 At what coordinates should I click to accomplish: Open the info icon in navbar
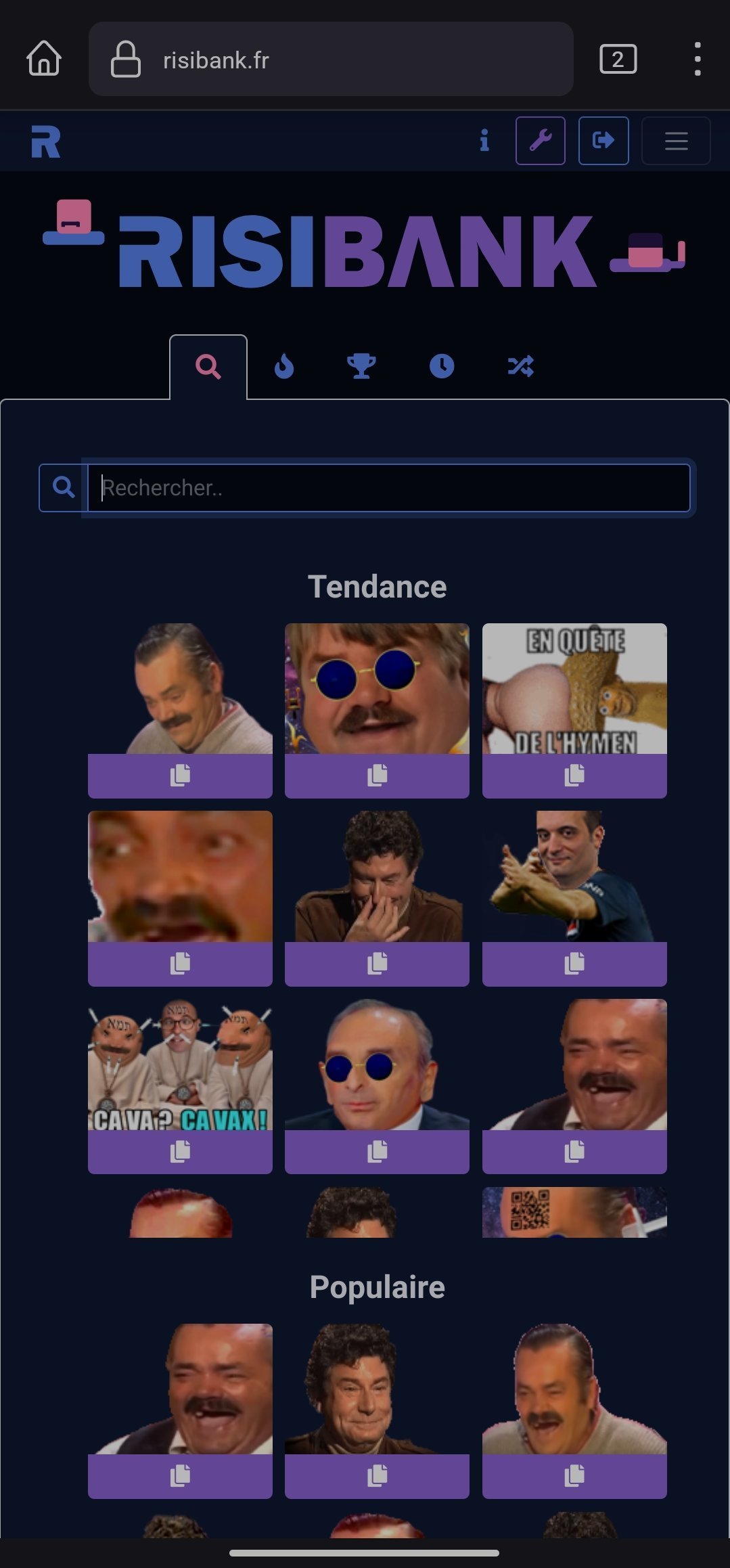coord(484,141)
